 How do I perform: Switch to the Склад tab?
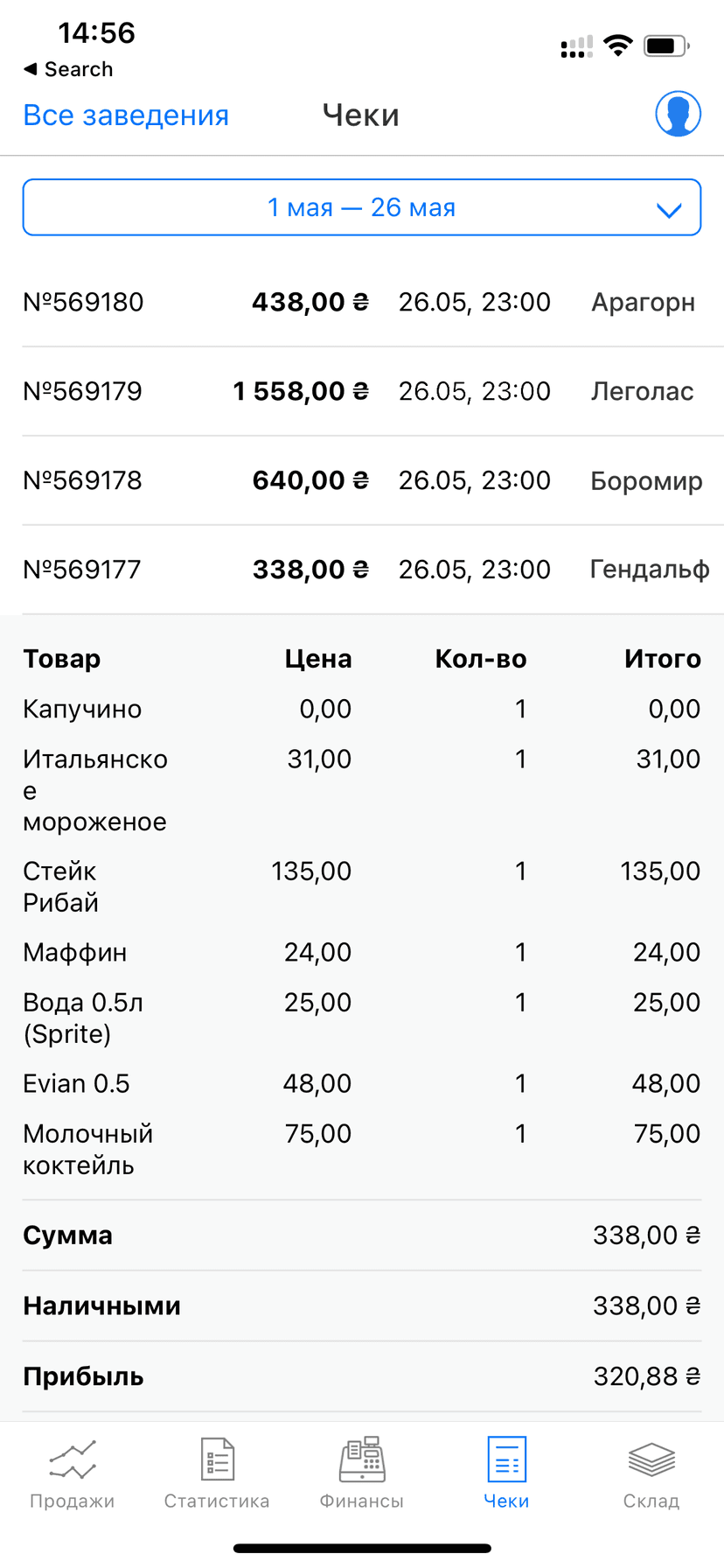(651, 1474)
